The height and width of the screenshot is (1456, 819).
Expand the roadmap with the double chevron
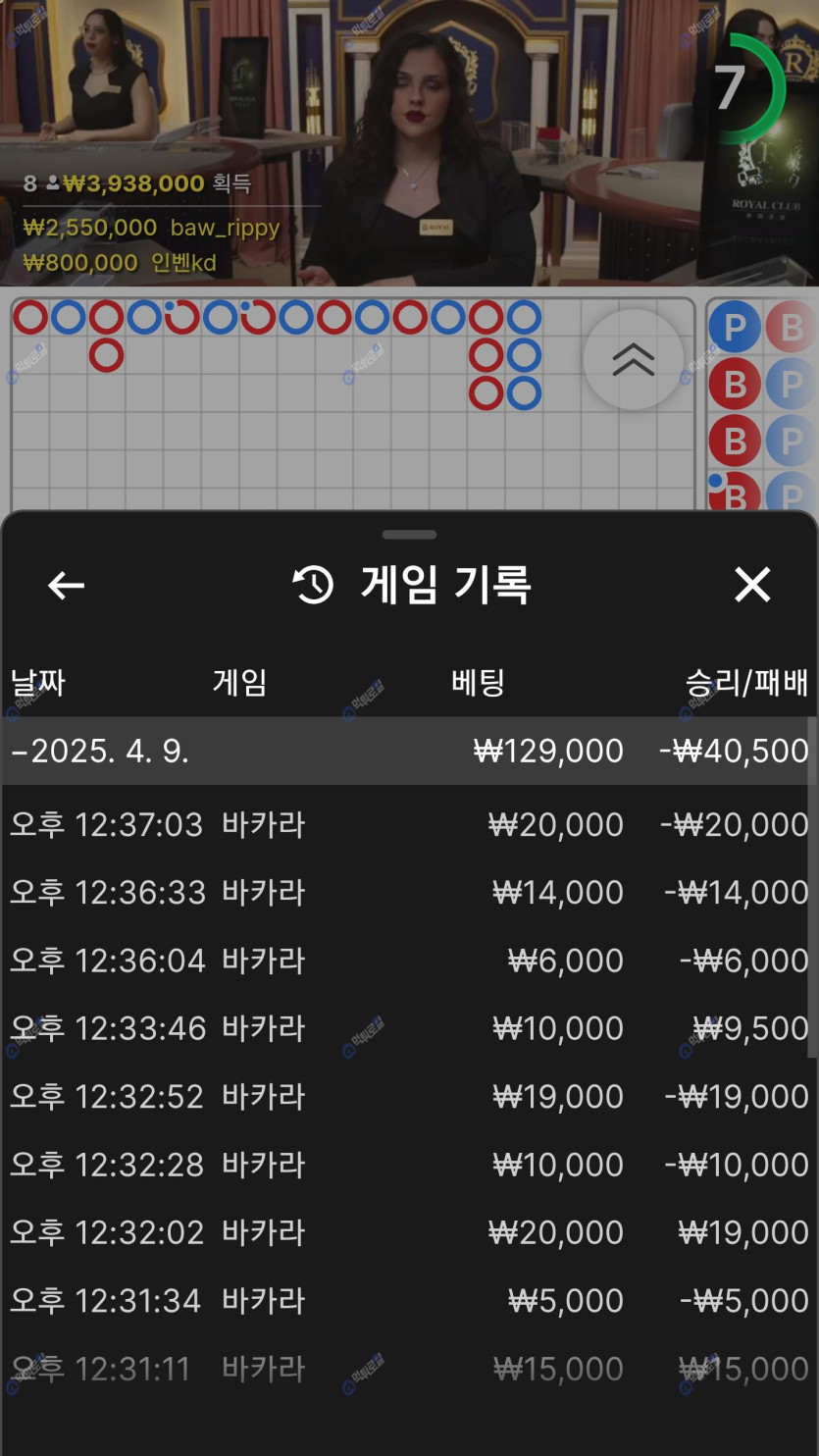(x=633, y=360)
